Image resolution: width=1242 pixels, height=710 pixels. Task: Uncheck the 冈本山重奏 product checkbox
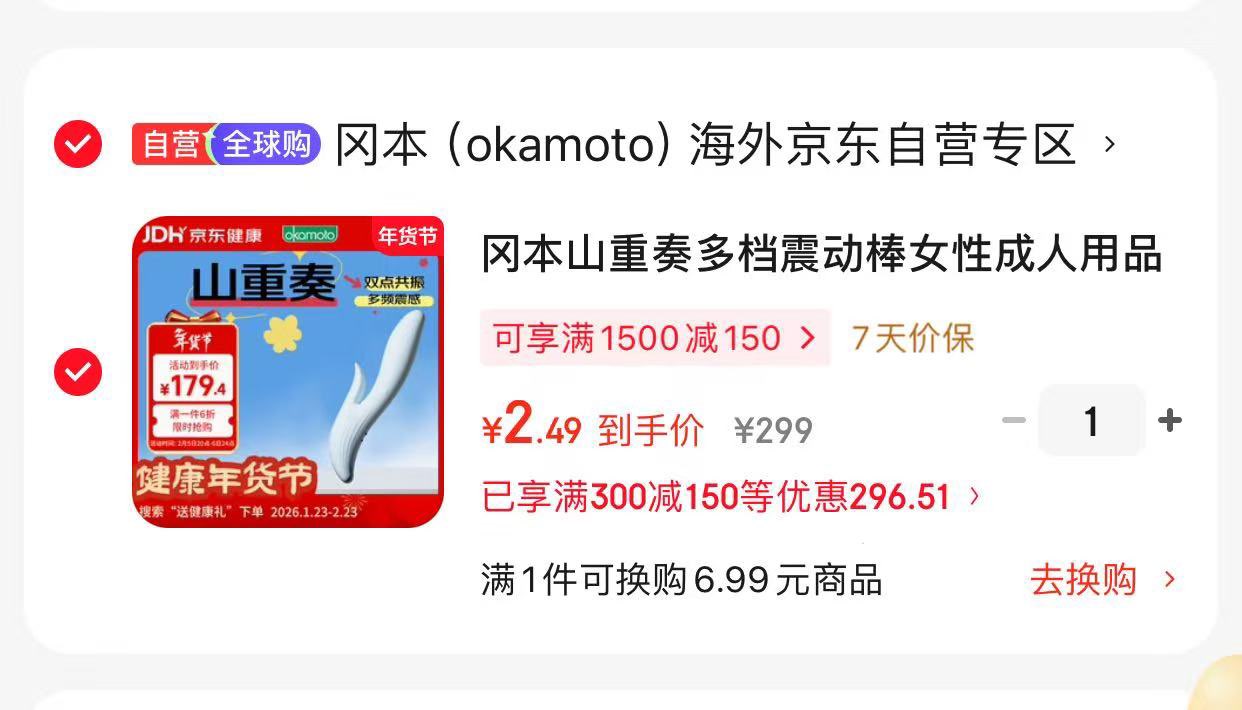pos(78,372)
